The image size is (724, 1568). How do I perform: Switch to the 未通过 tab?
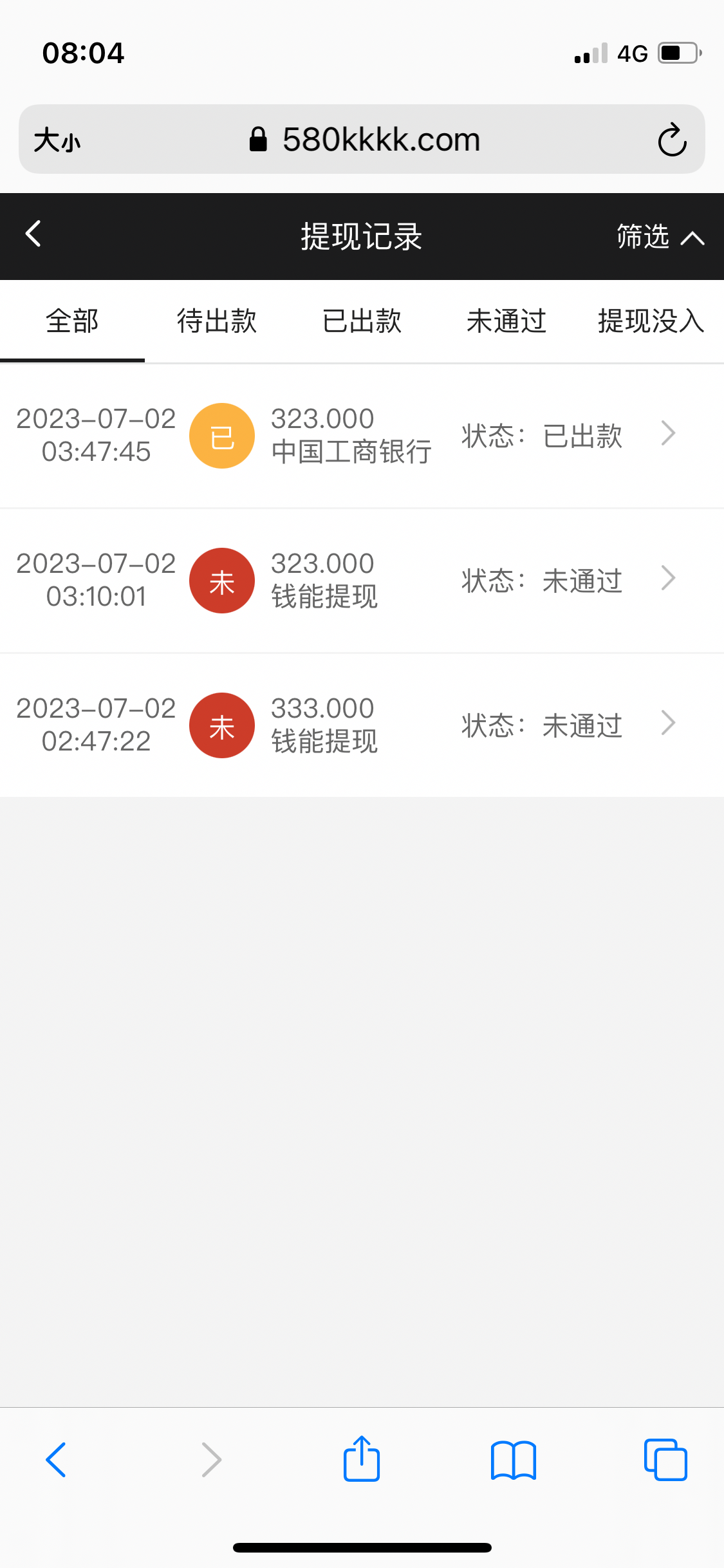(x=506, y=321)
